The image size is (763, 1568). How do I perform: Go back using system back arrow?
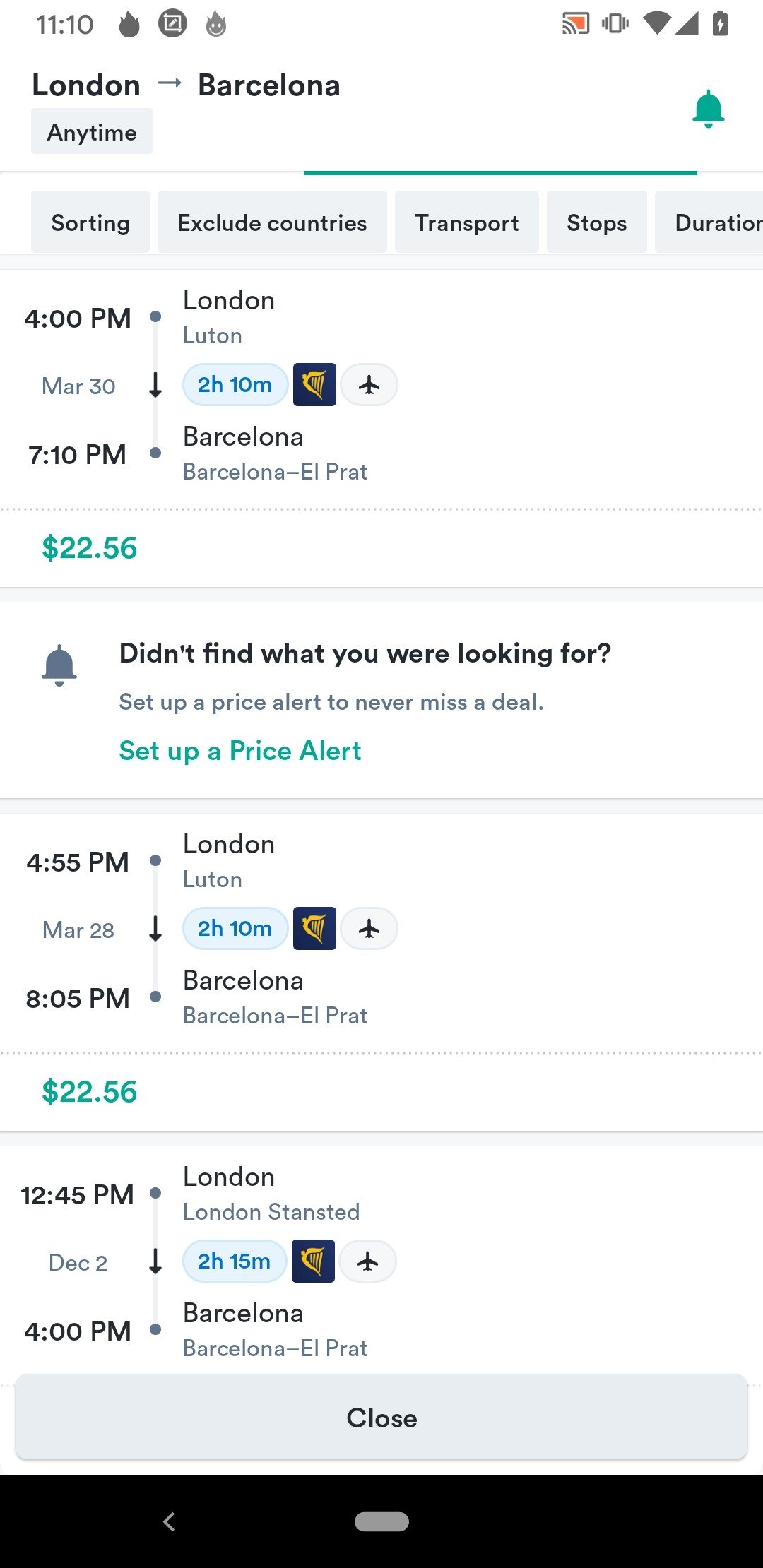169,1521
